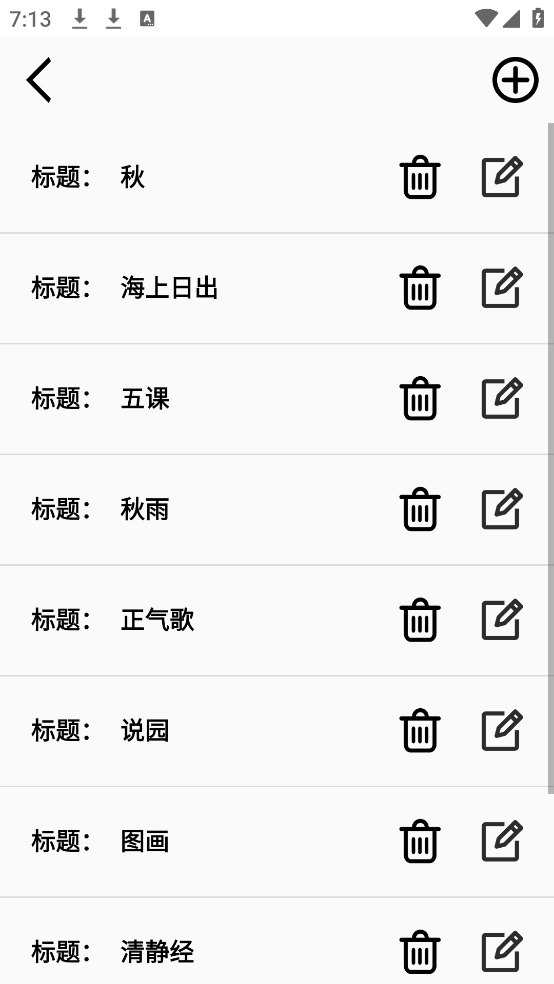This screenshot has width=554, height=984.
Task: Open the edit pencil for 五课
Action: [502, 398]
